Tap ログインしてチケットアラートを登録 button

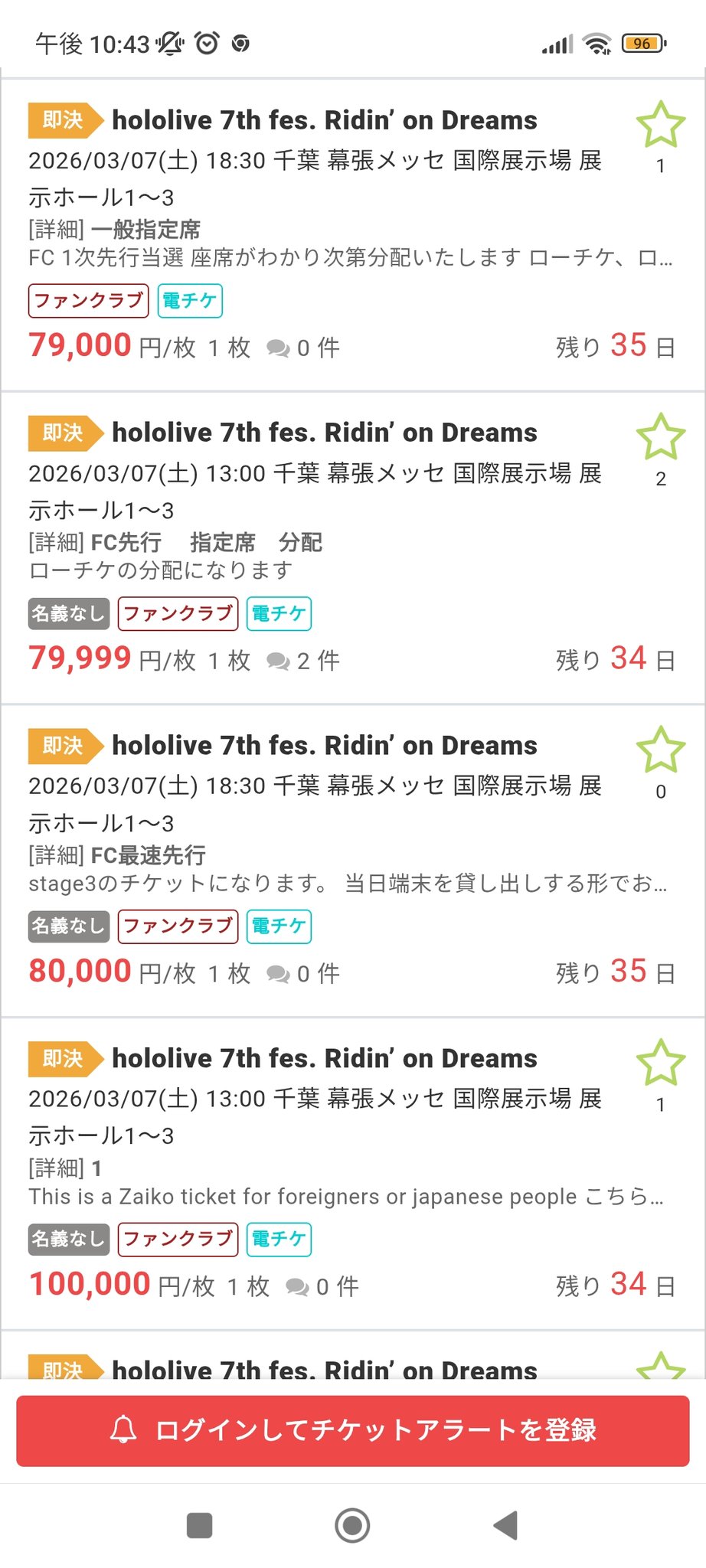[353, 1430]
